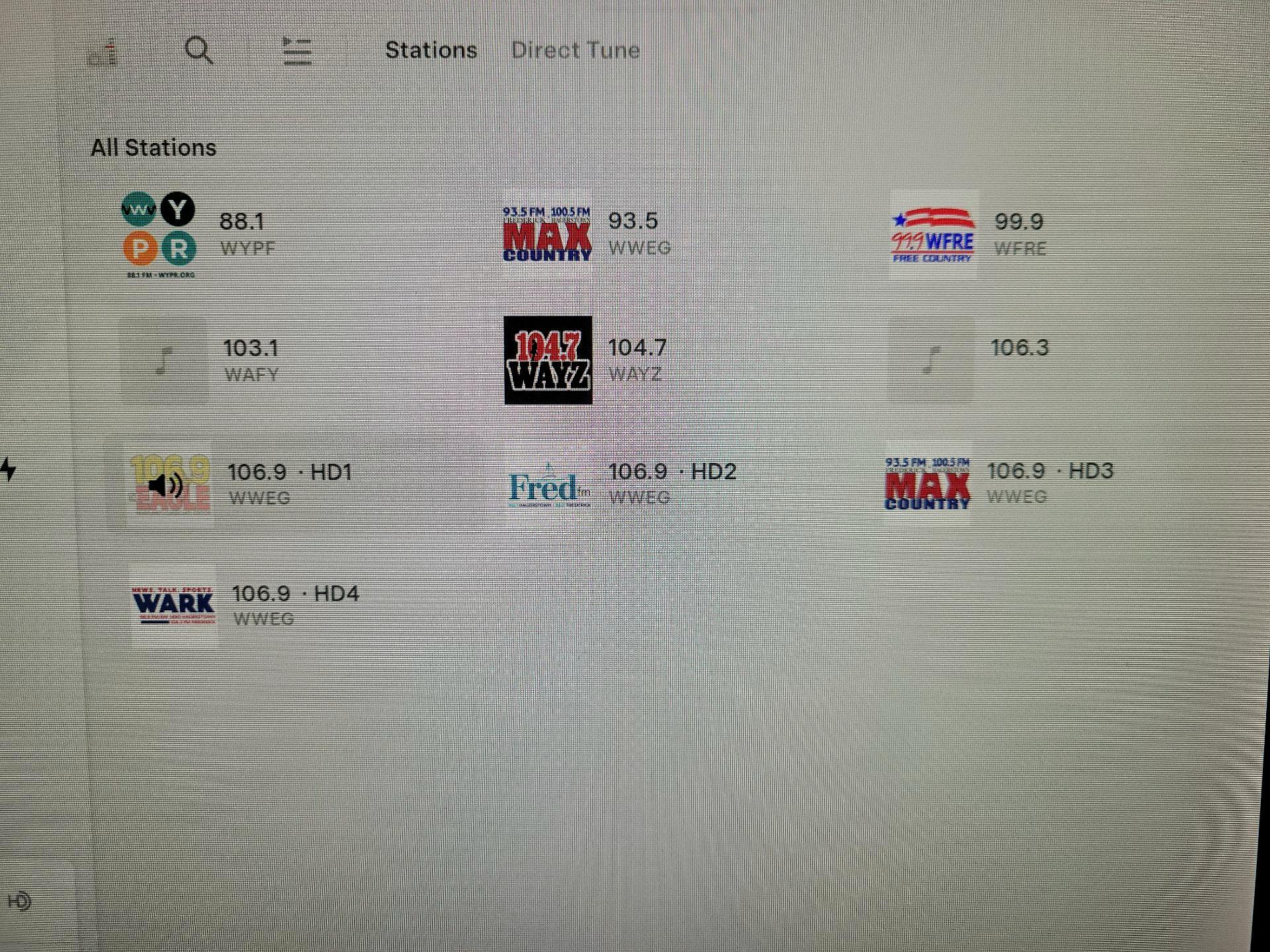This screenshot has height=952, width=1270.
Task: Tune to 88.1 WYPF
Action: click(x=198, y=235)
